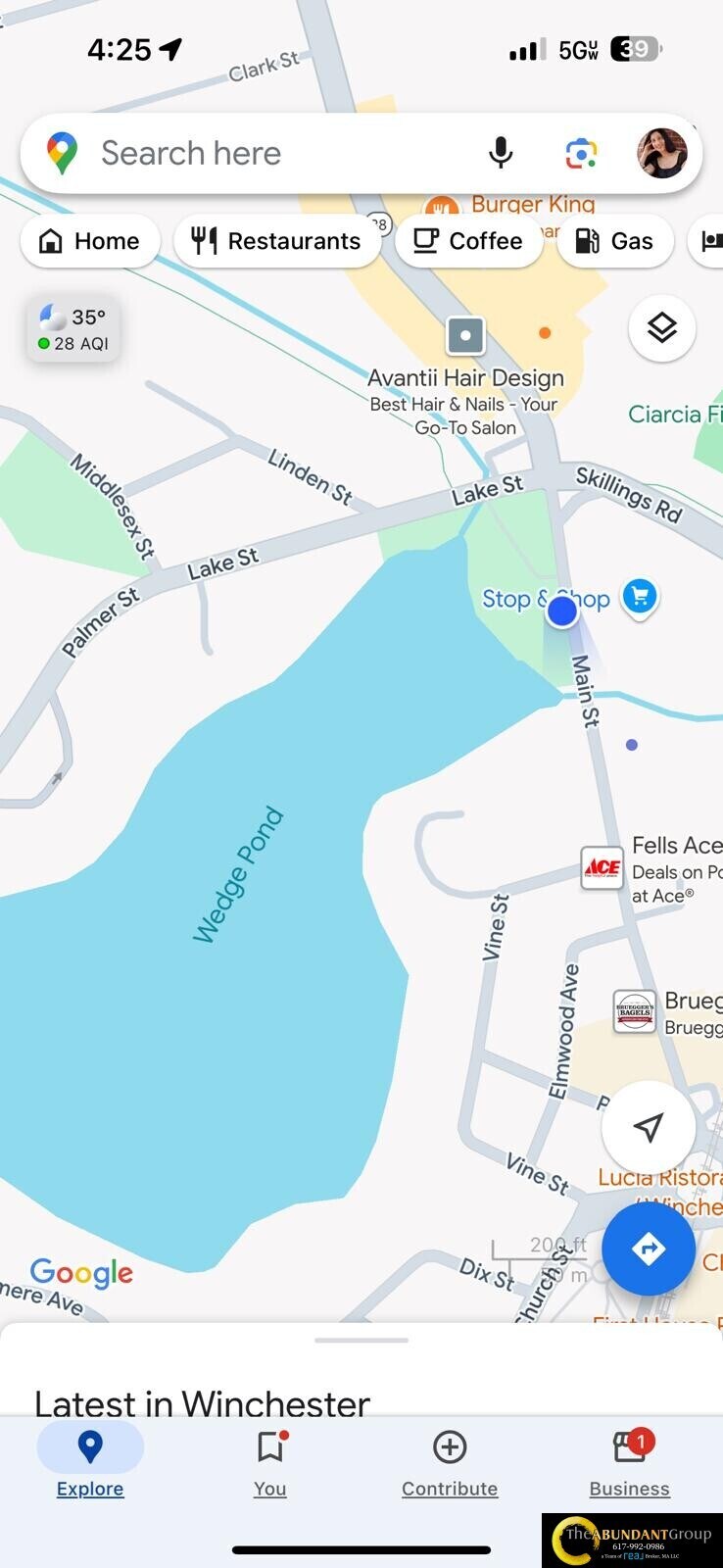This screenshot has width=723, height=1568.
Task: Filter map by Coffee
Action: click(x=468, y=241)
